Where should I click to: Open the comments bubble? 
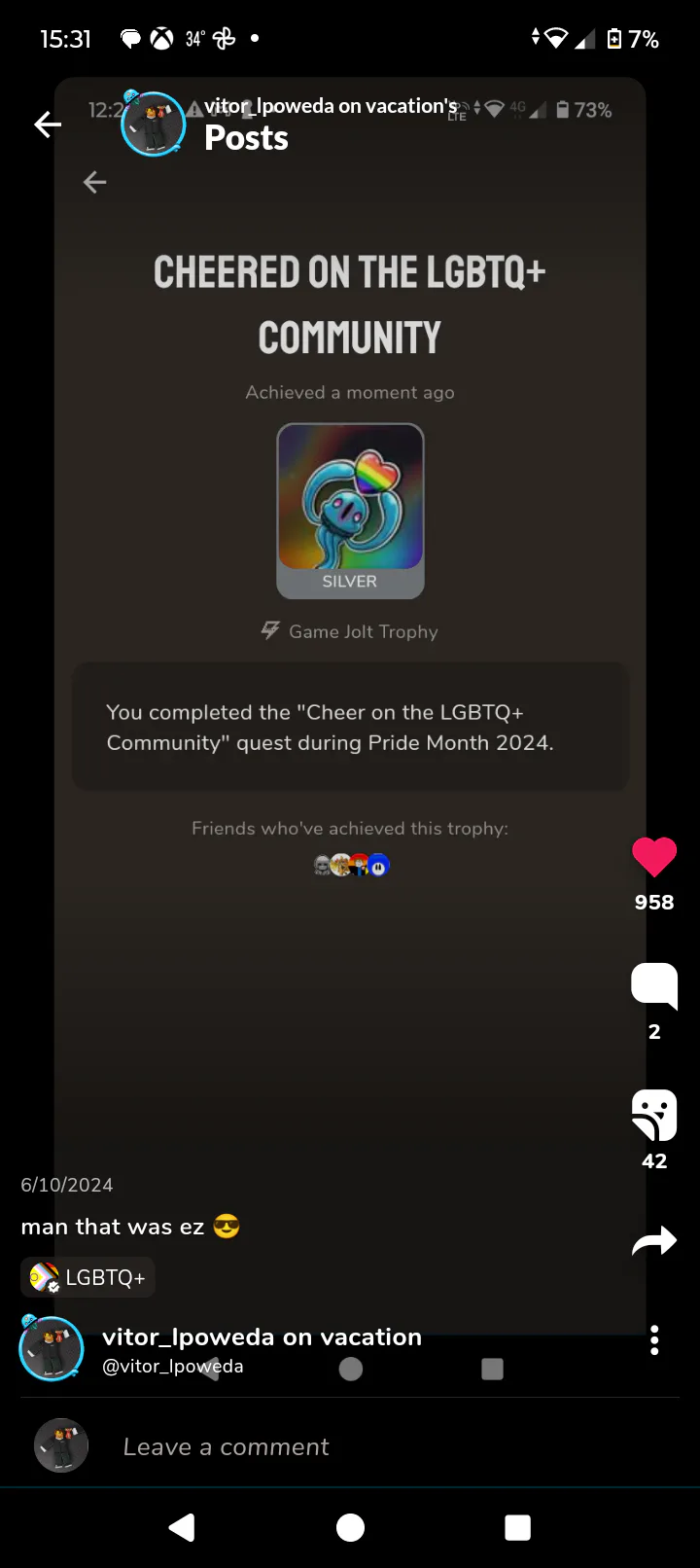tap(654, 984)
